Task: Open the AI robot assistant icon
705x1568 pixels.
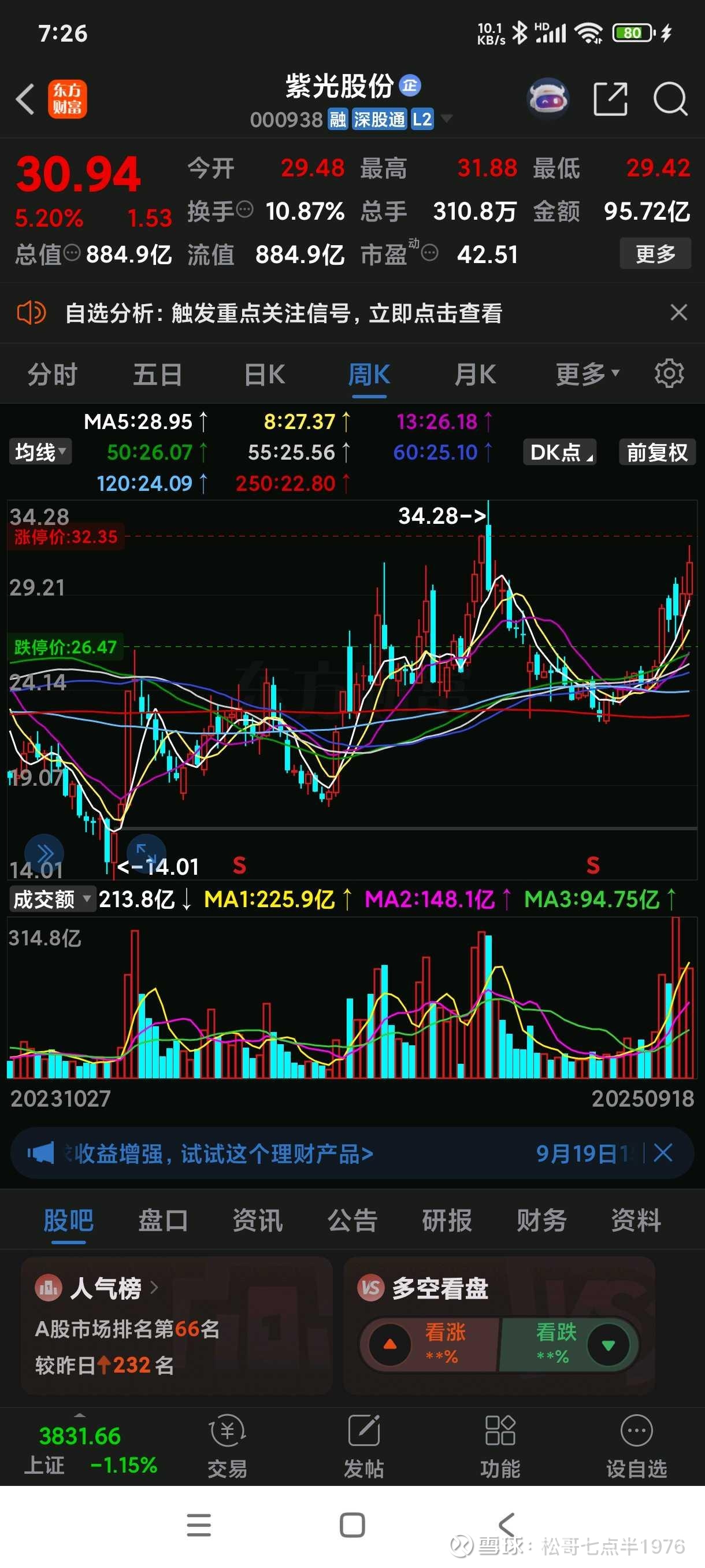Action: pyautogui.click(x=547, y=98)
